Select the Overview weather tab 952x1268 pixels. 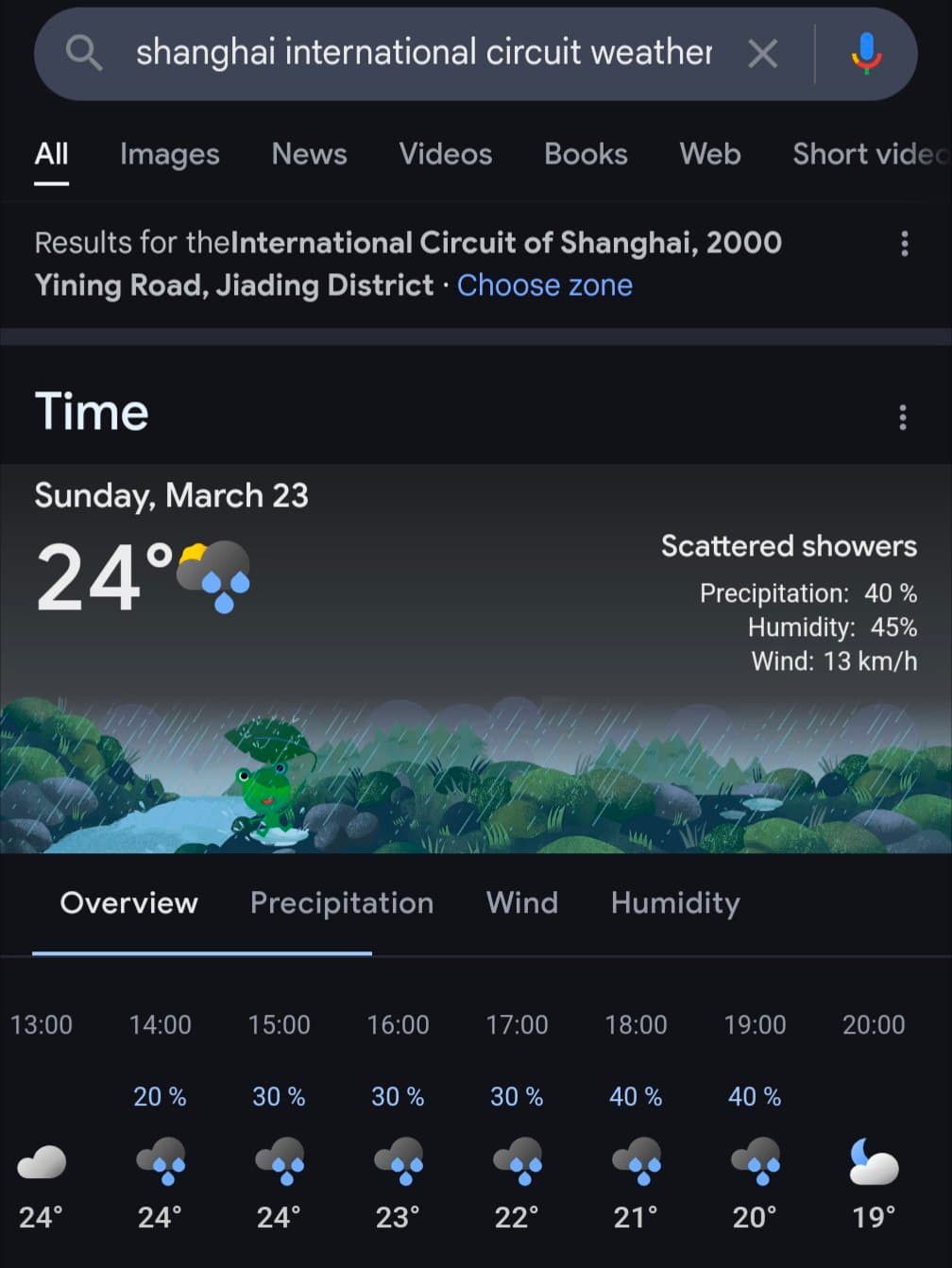[129, 903]
